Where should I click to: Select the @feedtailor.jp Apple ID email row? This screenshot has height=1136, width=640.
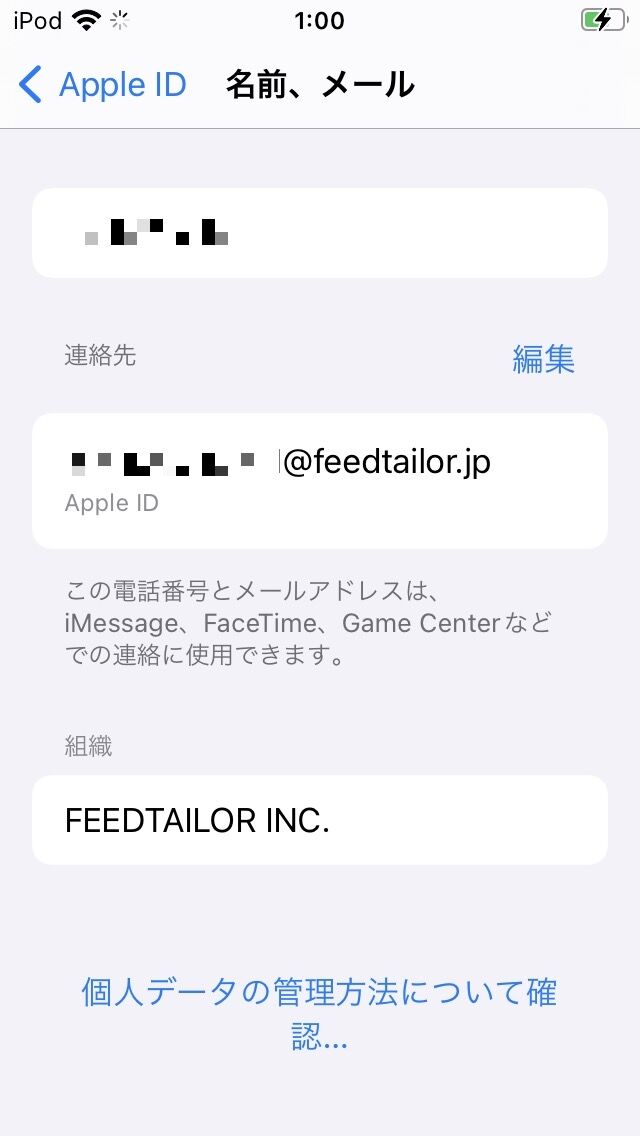click(x=320, y=481)
